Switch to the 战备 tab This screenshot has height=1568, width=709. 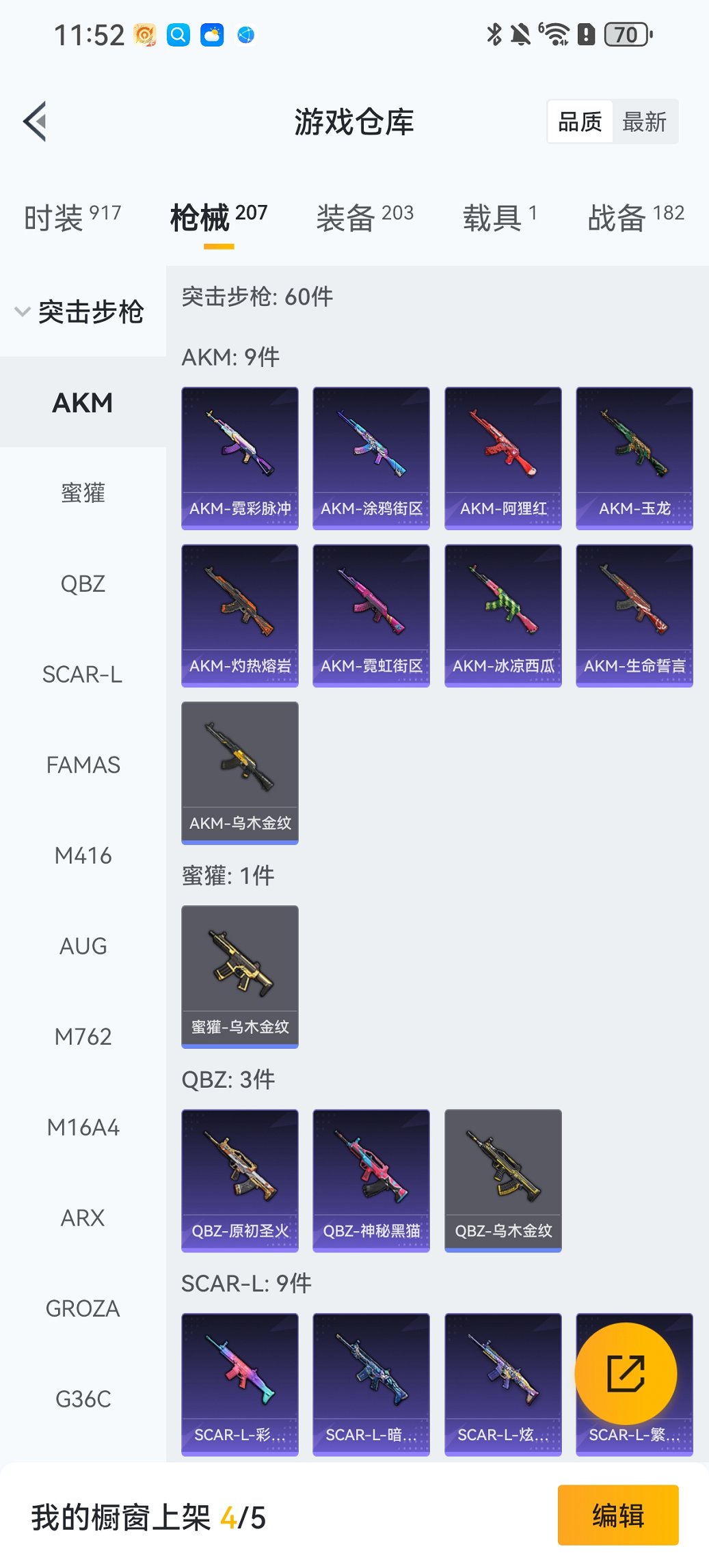tap(636, 217)
